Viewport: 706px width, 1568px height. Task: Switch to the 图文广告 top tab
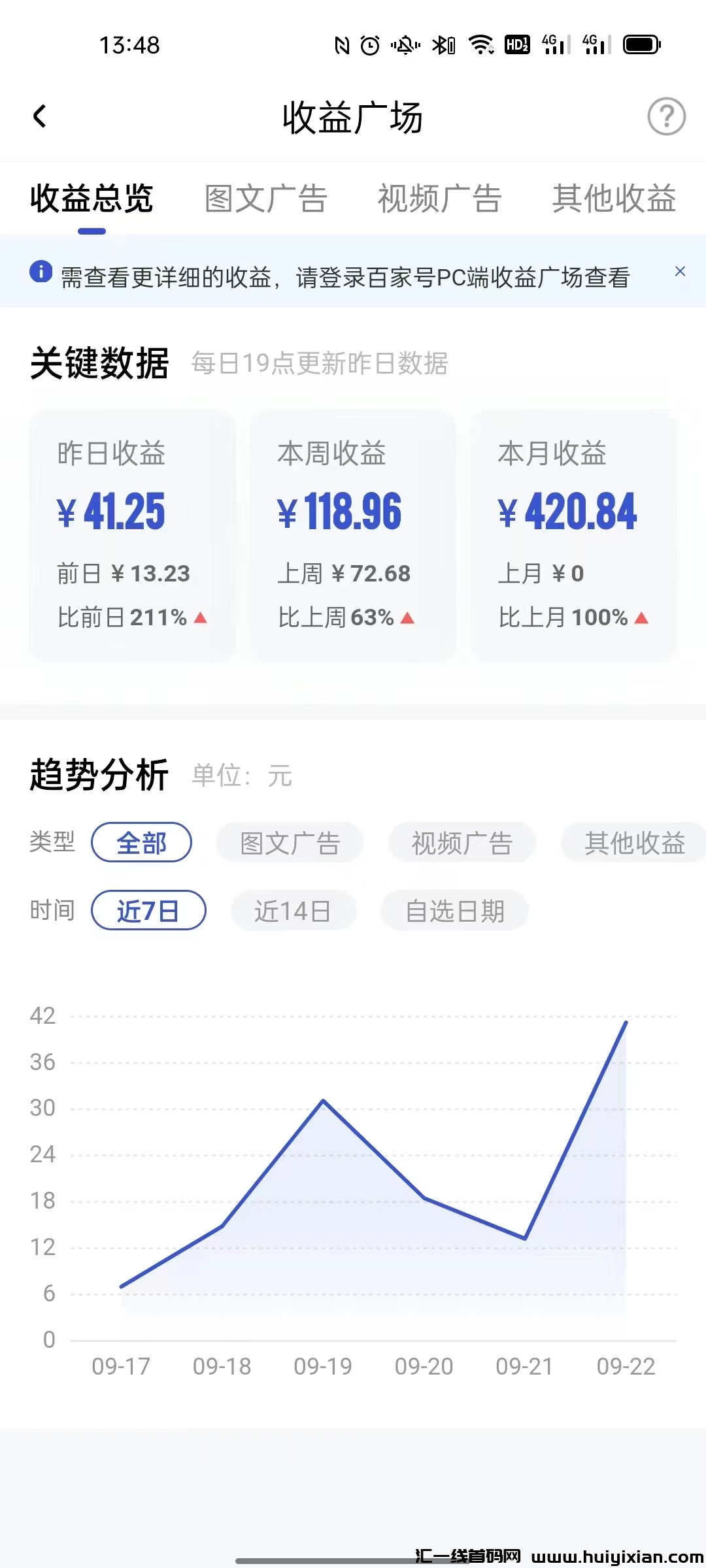[265, 199]
